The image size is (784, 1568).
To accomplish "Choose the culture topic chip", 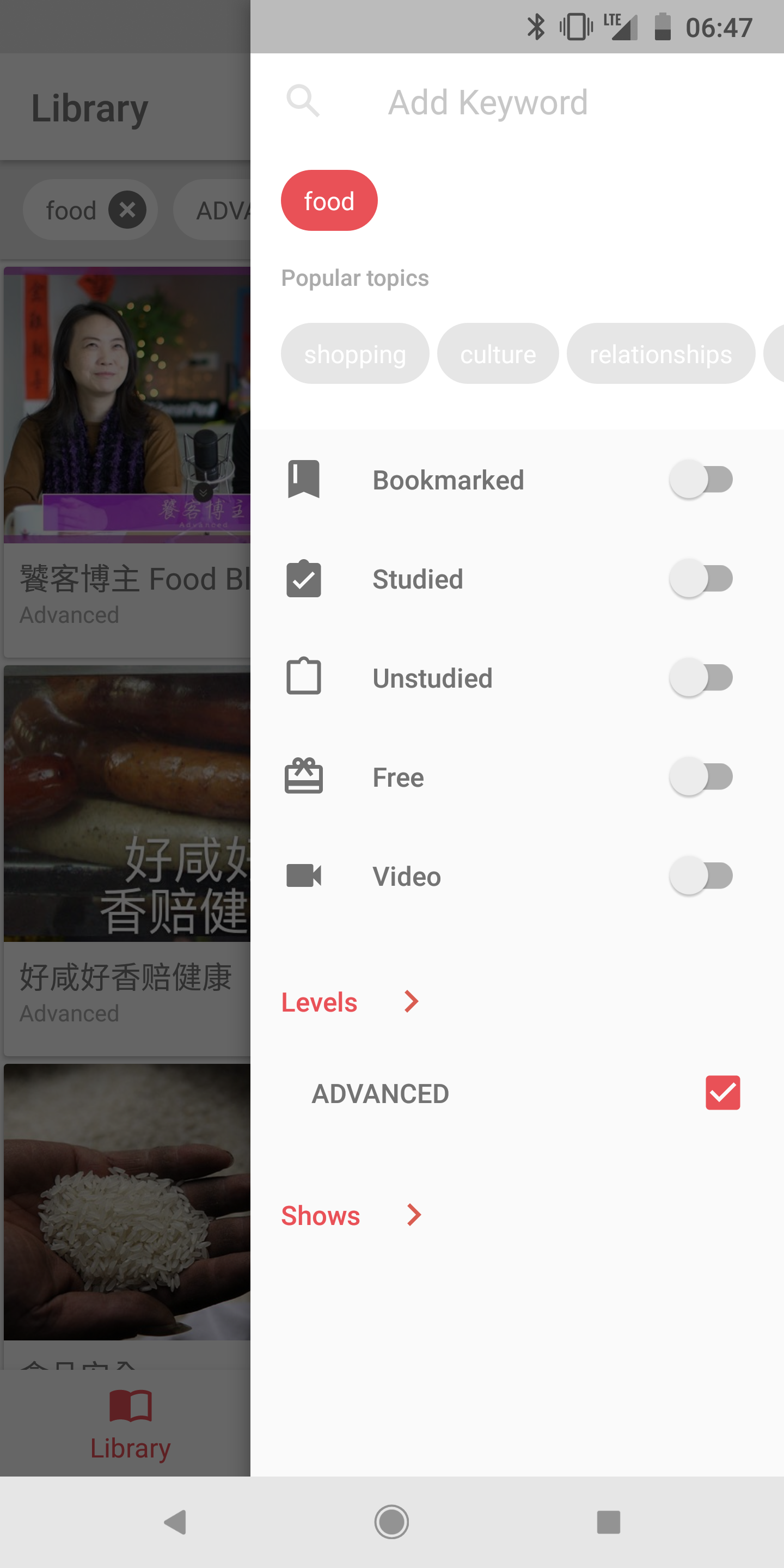I will [x=497, y=354].
